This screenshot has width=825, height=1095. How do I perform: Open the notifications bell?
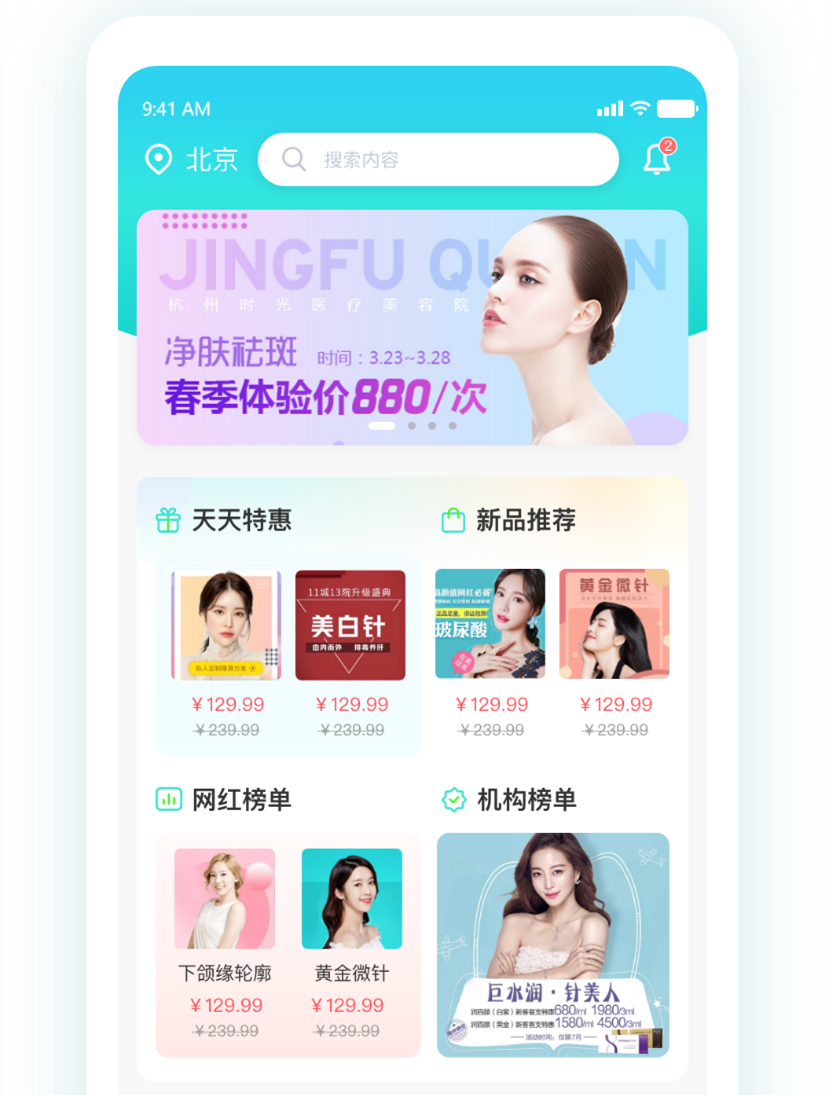(x=657, y=159)
